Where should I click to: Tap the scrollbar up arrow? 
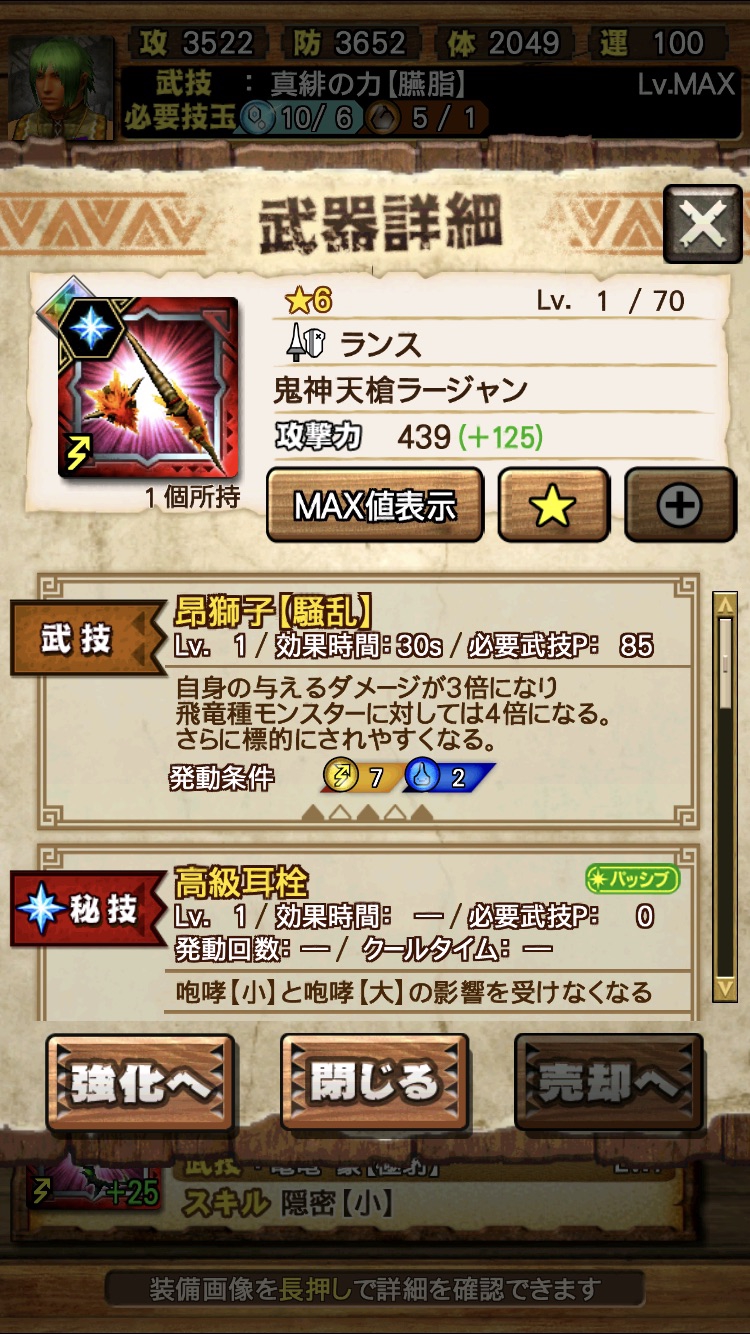point(725,604)
